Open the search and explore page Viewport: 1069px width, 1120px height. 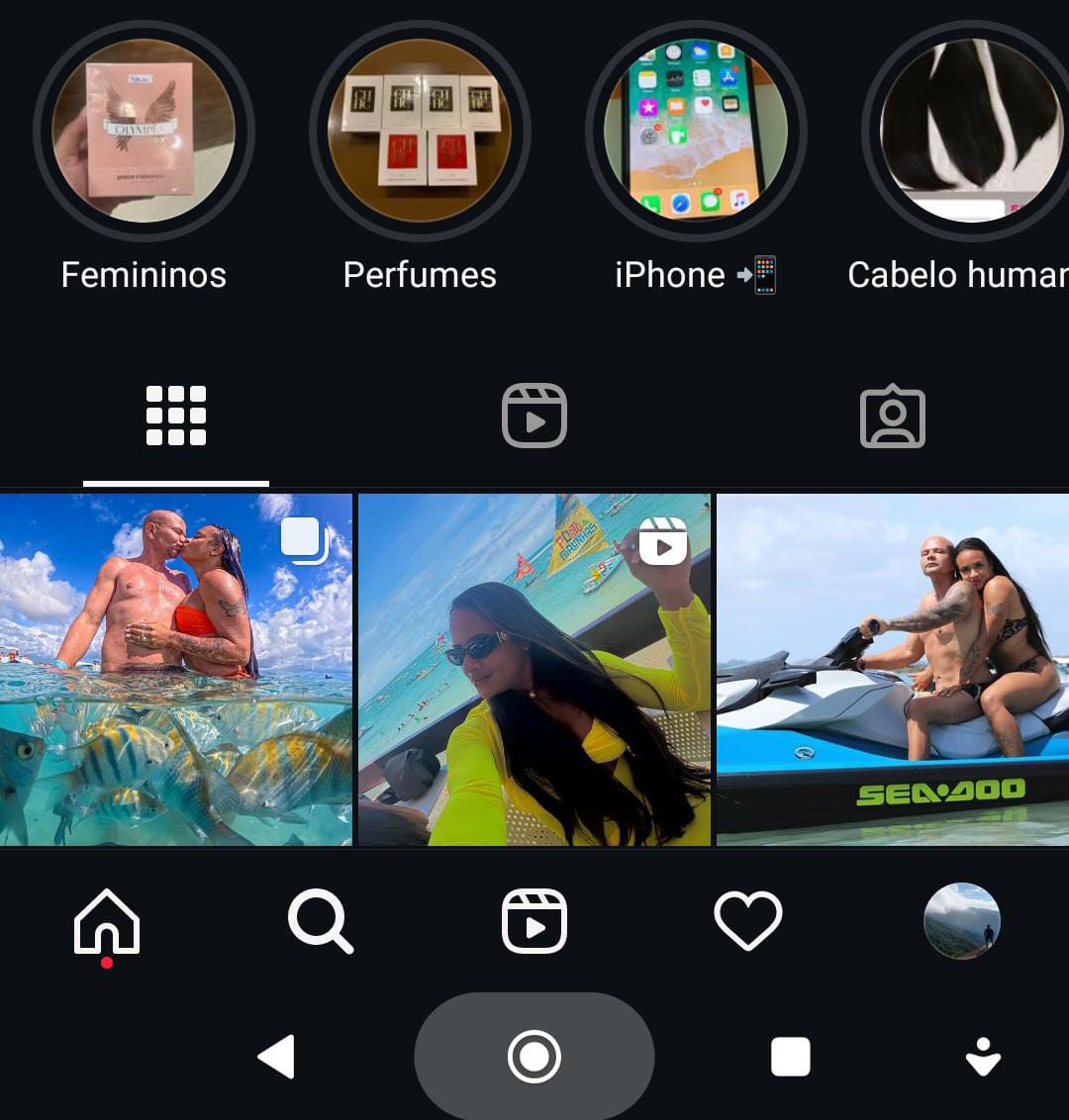[320, 922]
